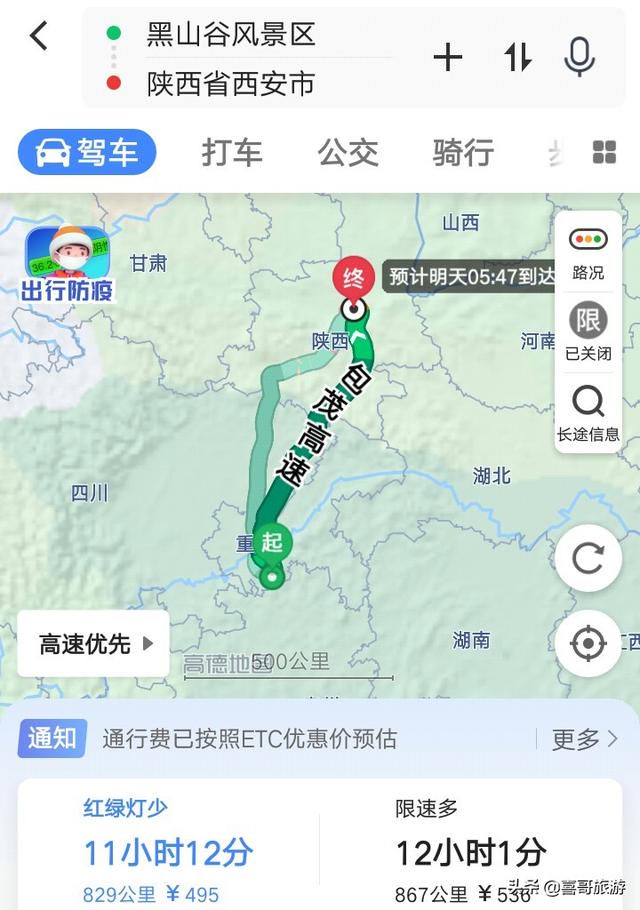The image size is (640, 910).
Task: Go back using the back arrow
Action: (x=38, y=37)
